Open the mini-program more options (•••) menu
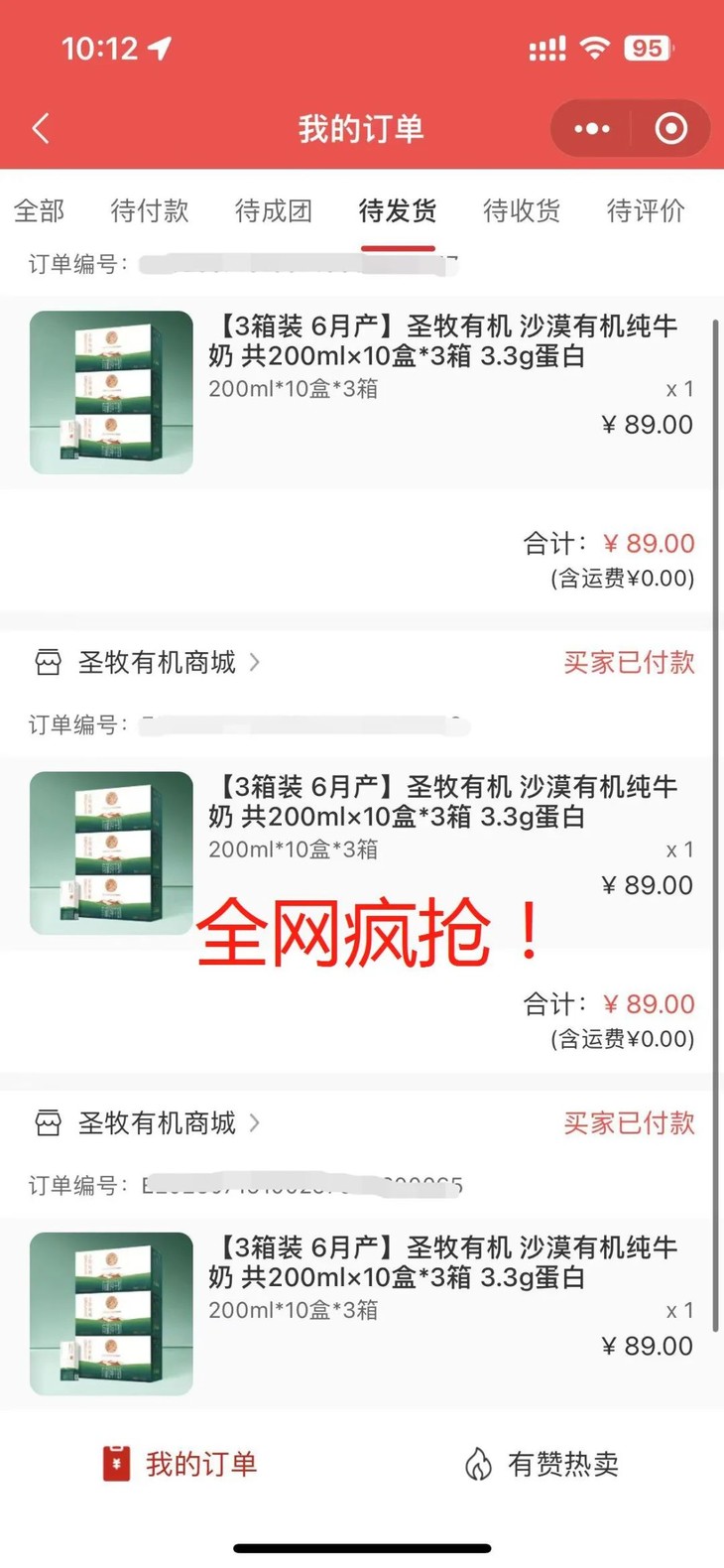The width and height of the screenshot is (724, 1568). click(x=589, y=128)
